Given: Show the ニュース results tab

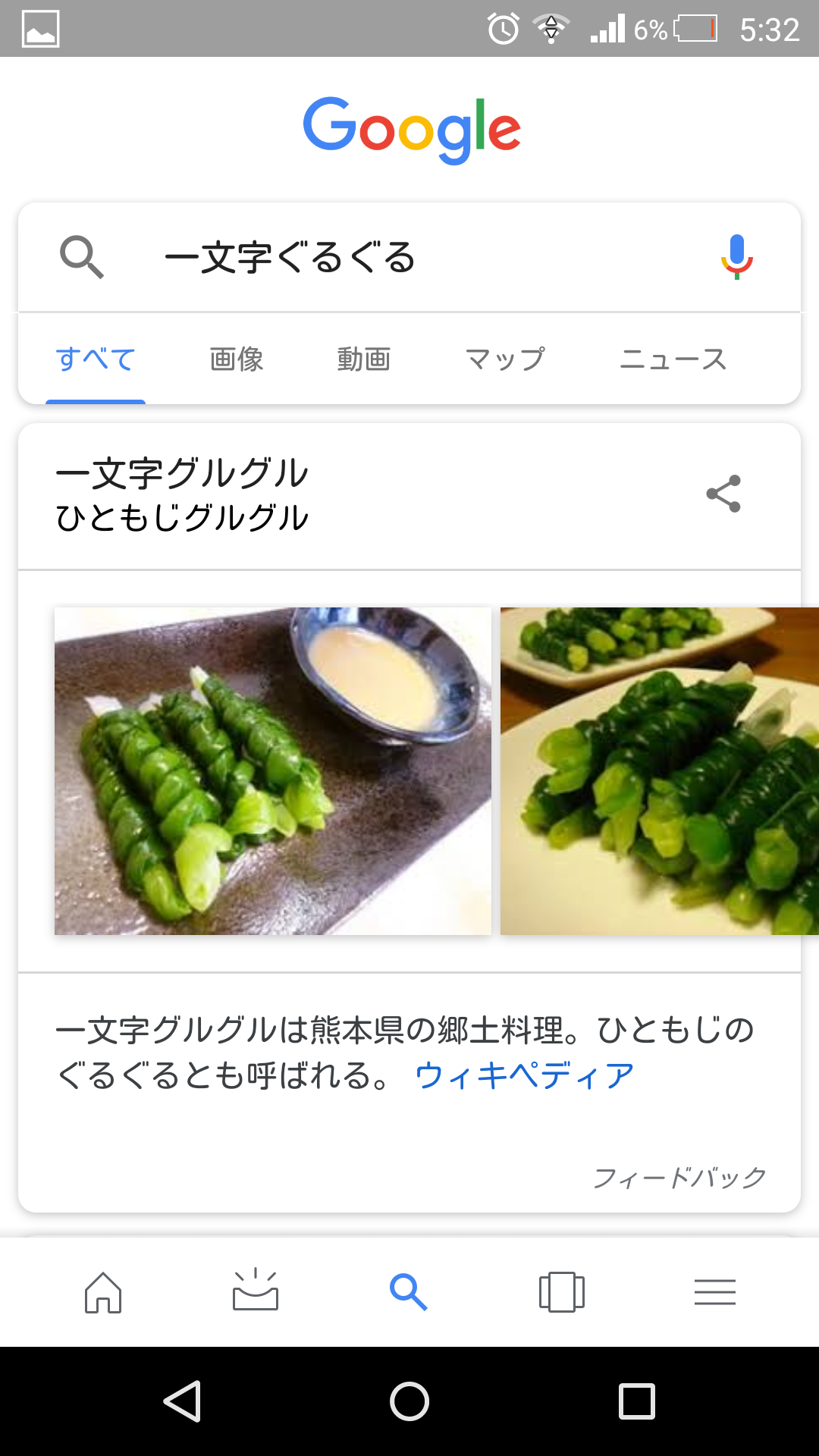Looking at the screenshot, I should click(x=673, y=359).
